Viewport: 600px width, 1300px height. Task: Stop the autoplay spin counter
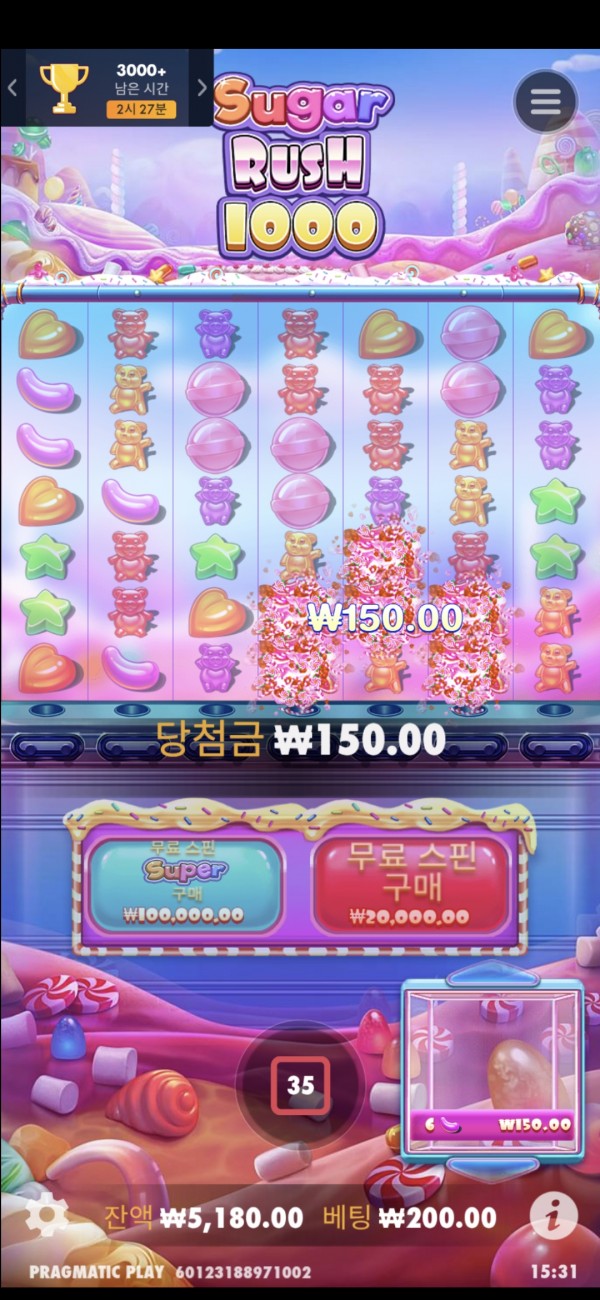(300, 1085)
